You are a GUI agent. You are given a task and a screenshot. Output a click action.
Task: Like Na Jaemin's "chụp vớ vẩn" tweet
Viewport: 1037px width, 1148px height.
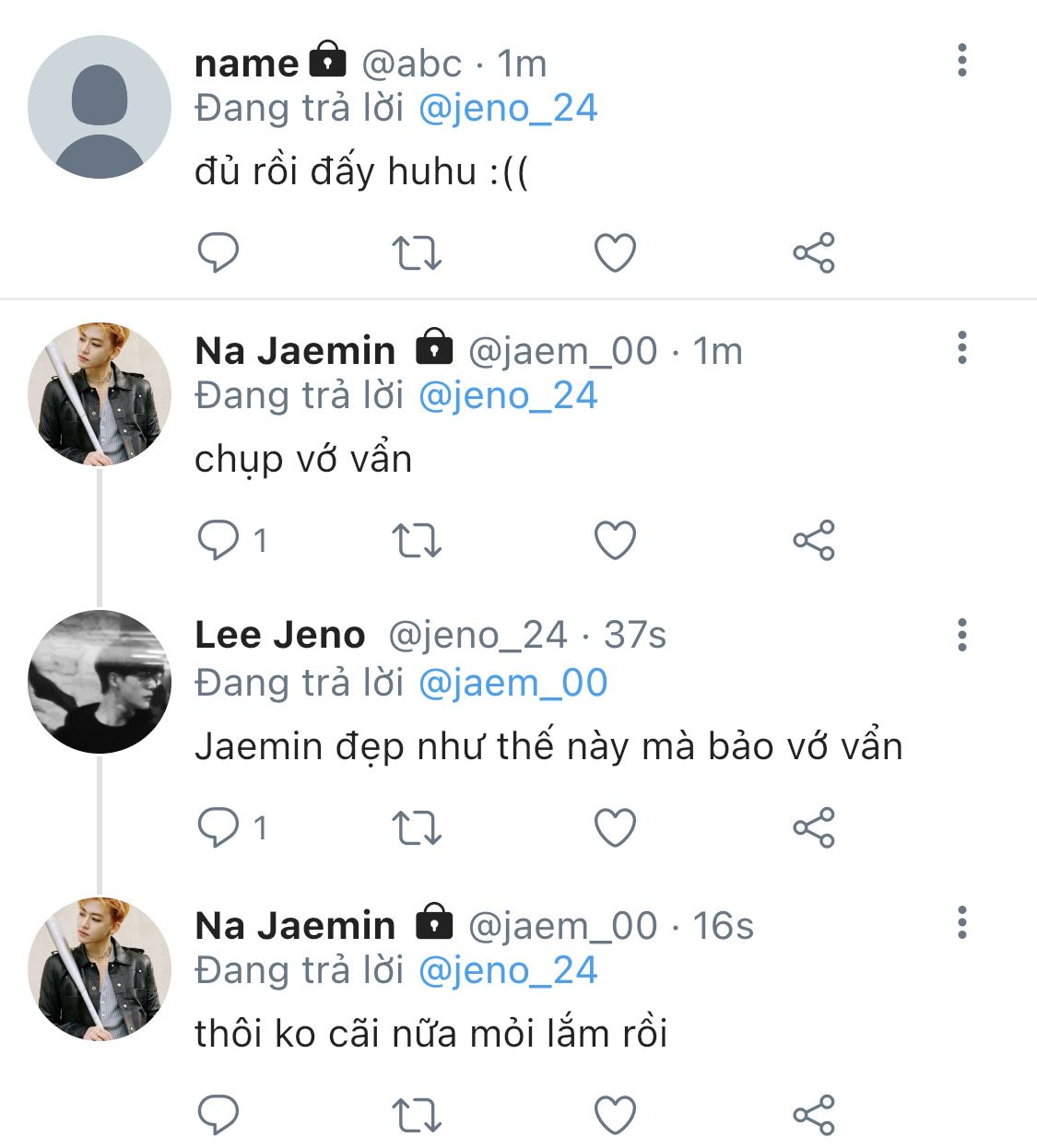pos(615,540)
